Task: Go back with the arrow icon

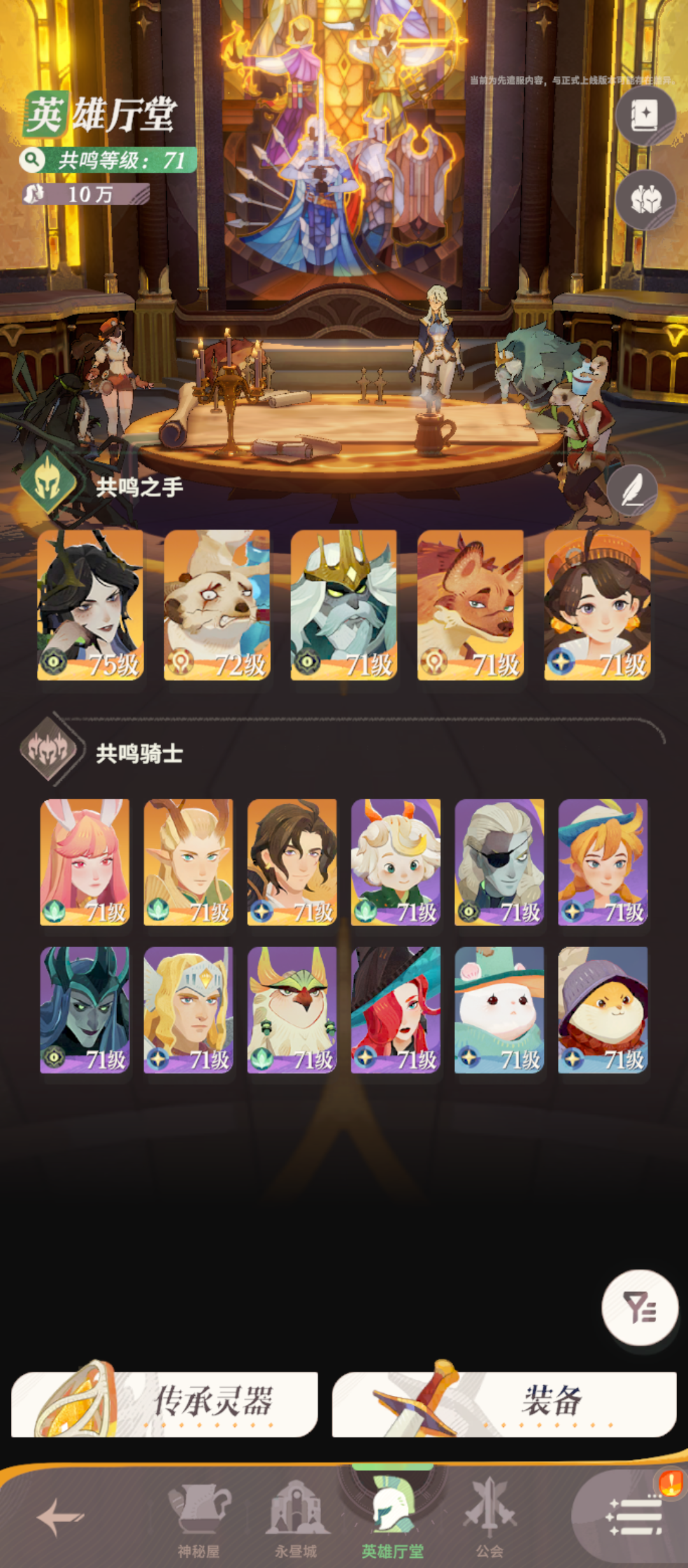Action: point(60,1516)
